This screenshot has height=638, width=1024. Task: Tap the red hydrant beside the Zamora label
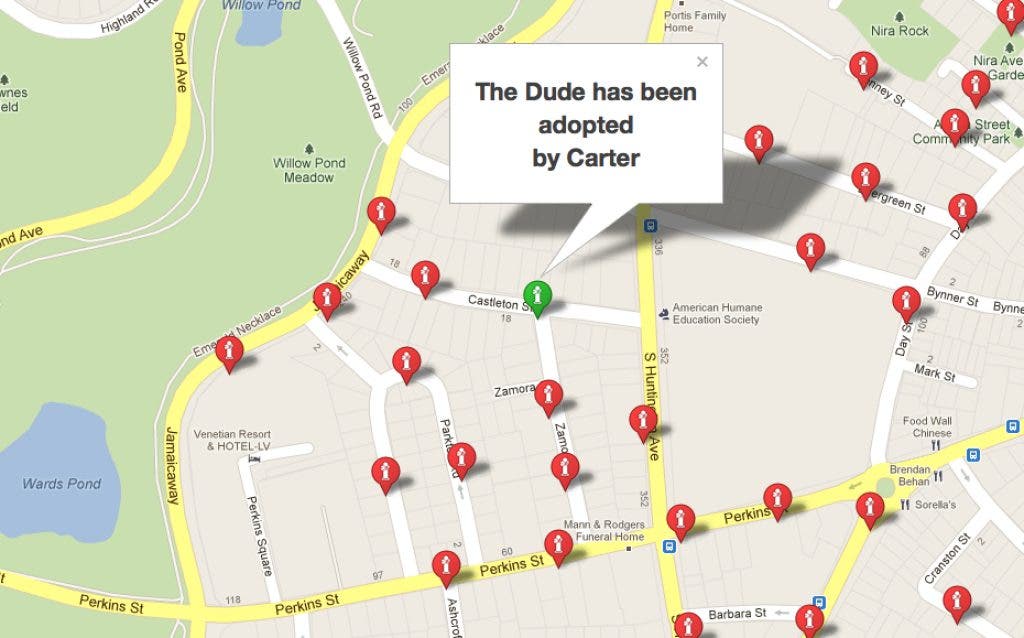(x=548, y=395)
